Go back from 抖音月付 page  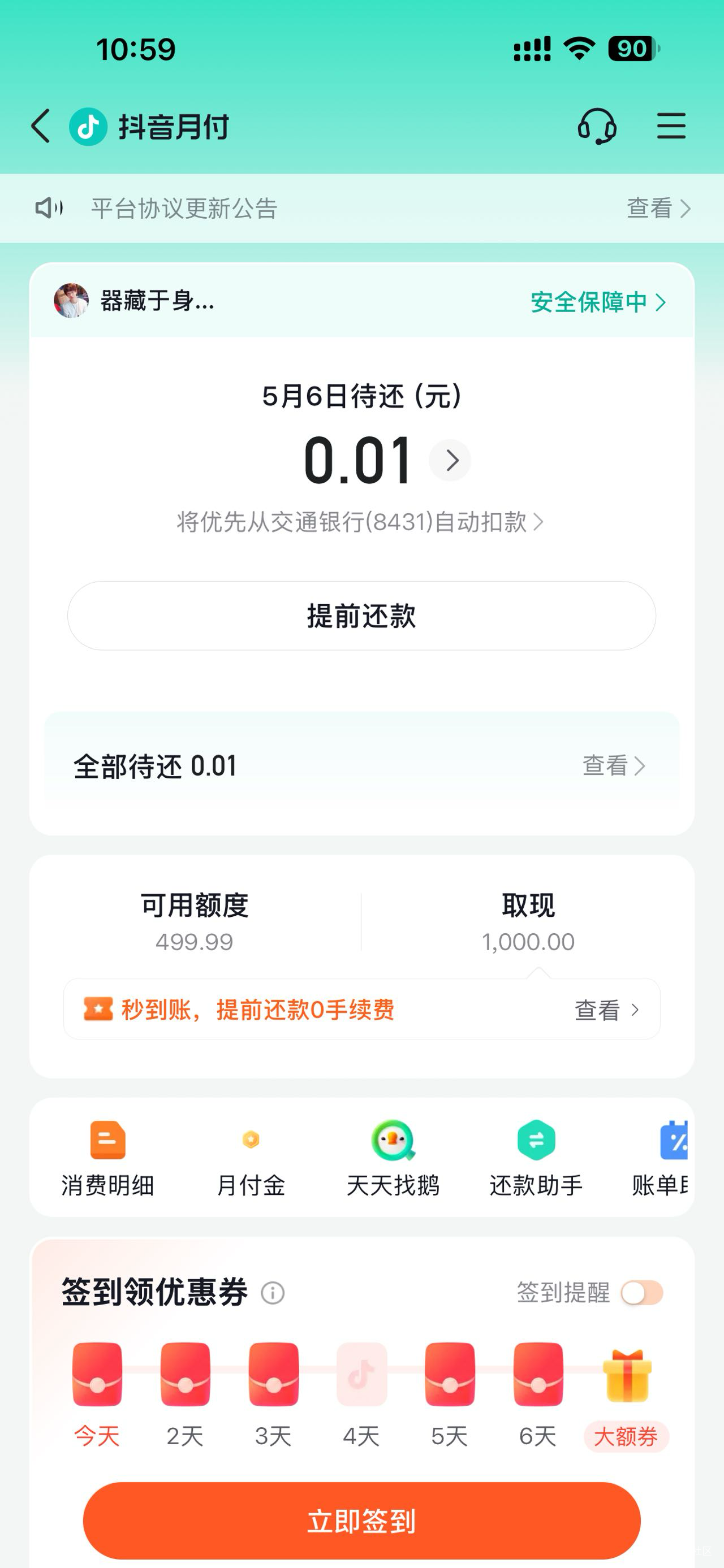coord(41,127)
